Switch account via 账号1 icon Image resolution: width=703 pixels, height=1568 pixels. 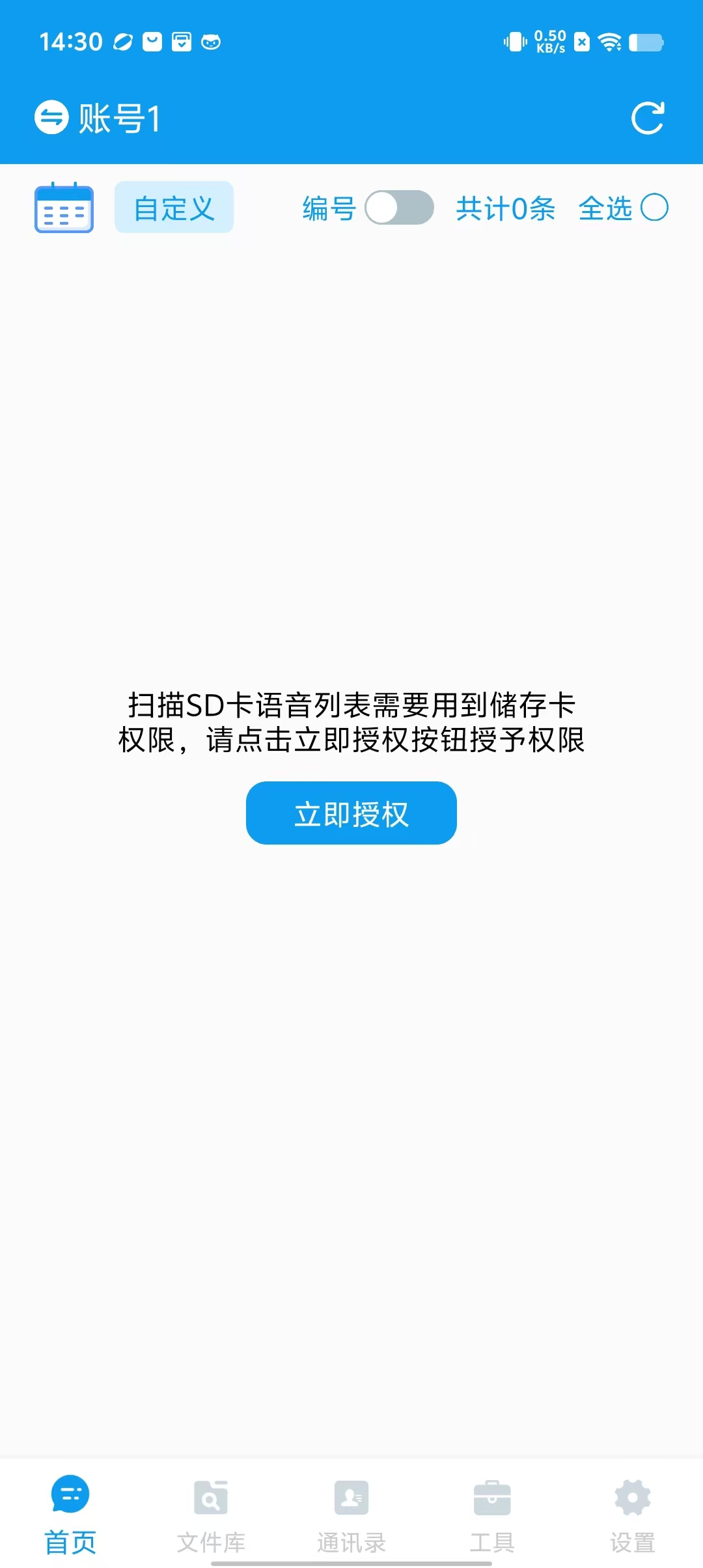point(51,117)
